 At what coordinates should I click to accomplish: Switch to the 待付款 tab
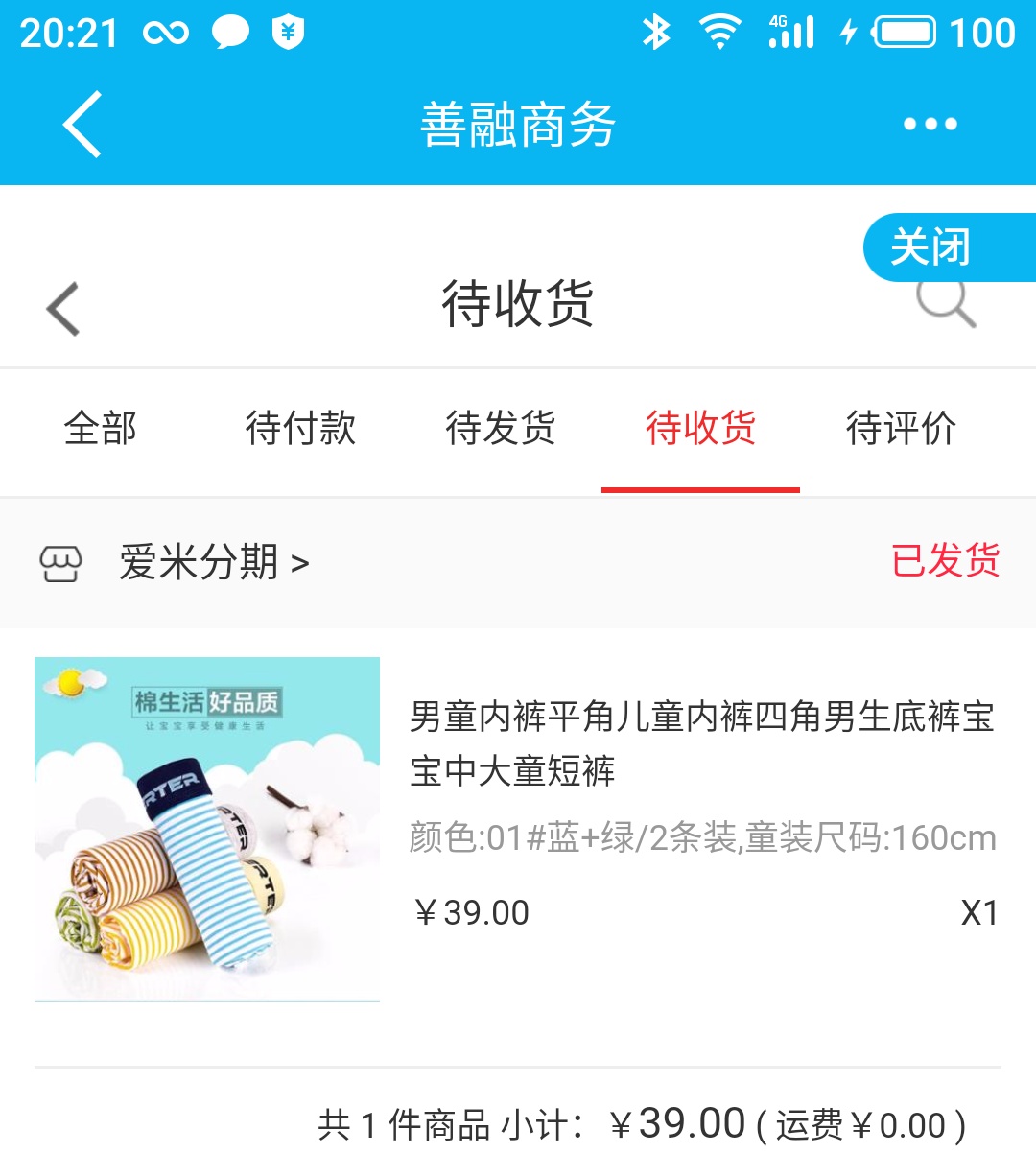click(x=300, y=428)
